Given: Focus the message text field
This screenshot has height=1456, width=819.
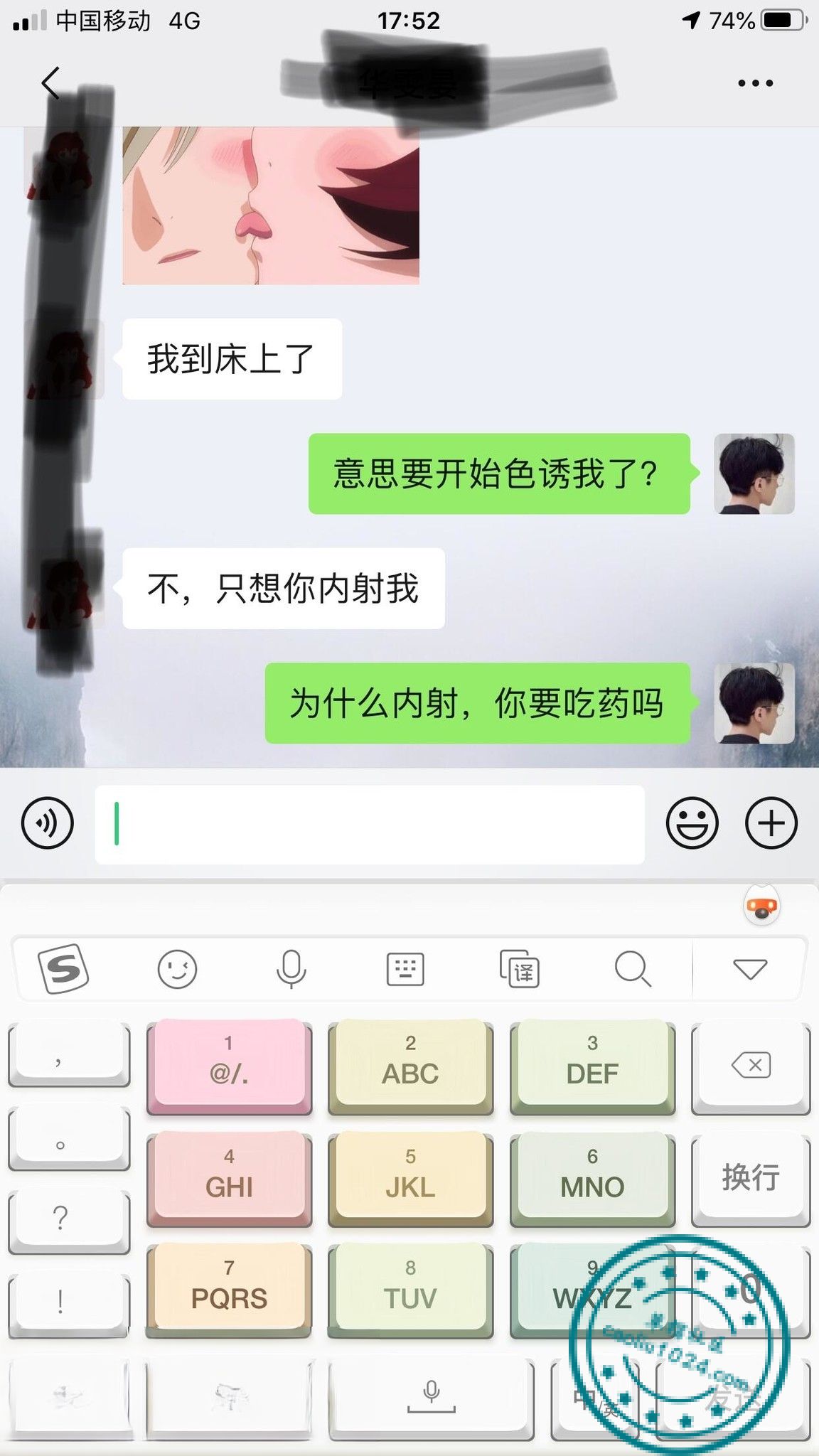Looking at the screenshot, I should tap(370, 824).
